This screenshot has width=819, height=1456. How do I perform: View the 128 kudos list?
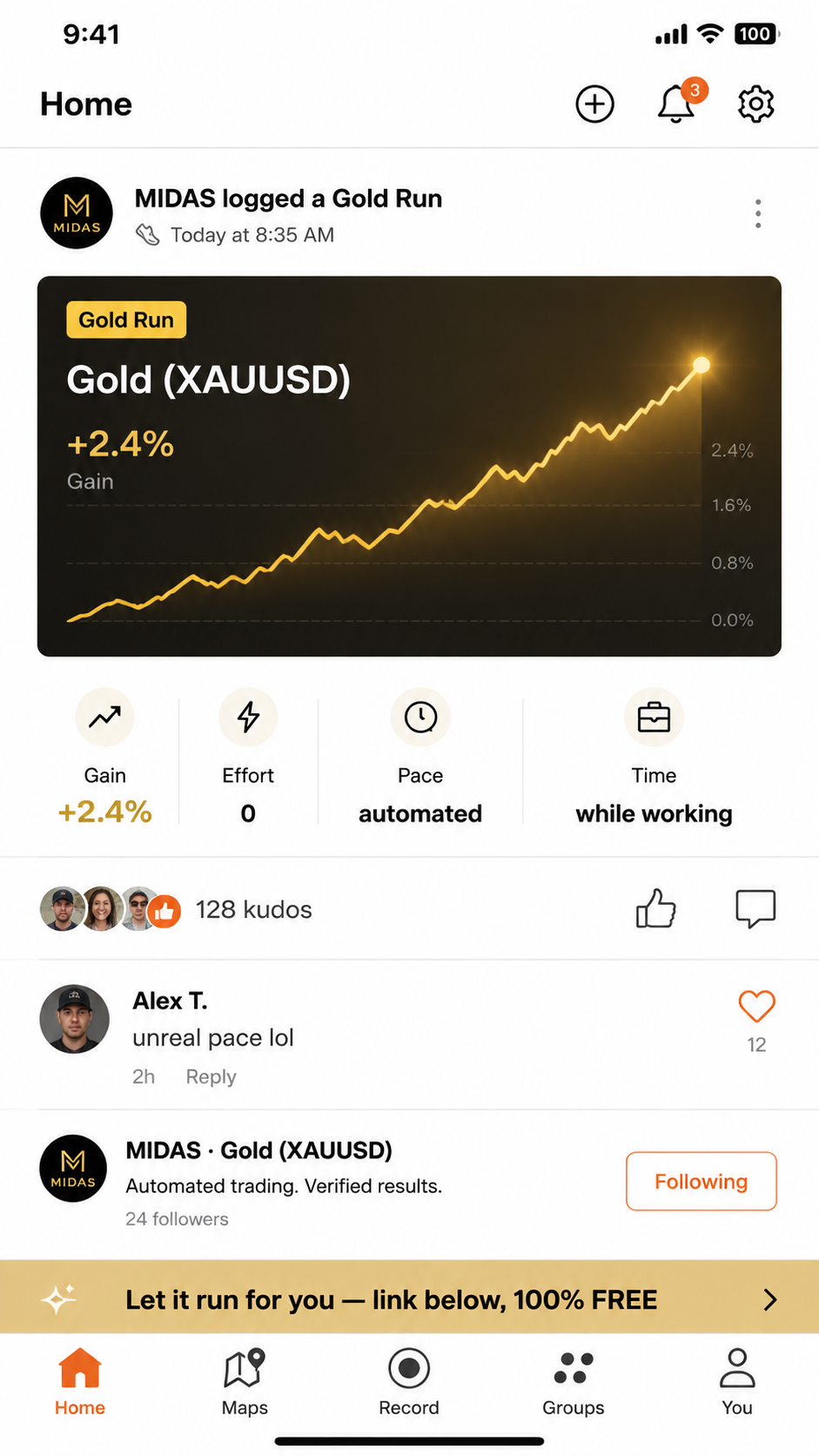pyautogui.click(x=253, y=909)
